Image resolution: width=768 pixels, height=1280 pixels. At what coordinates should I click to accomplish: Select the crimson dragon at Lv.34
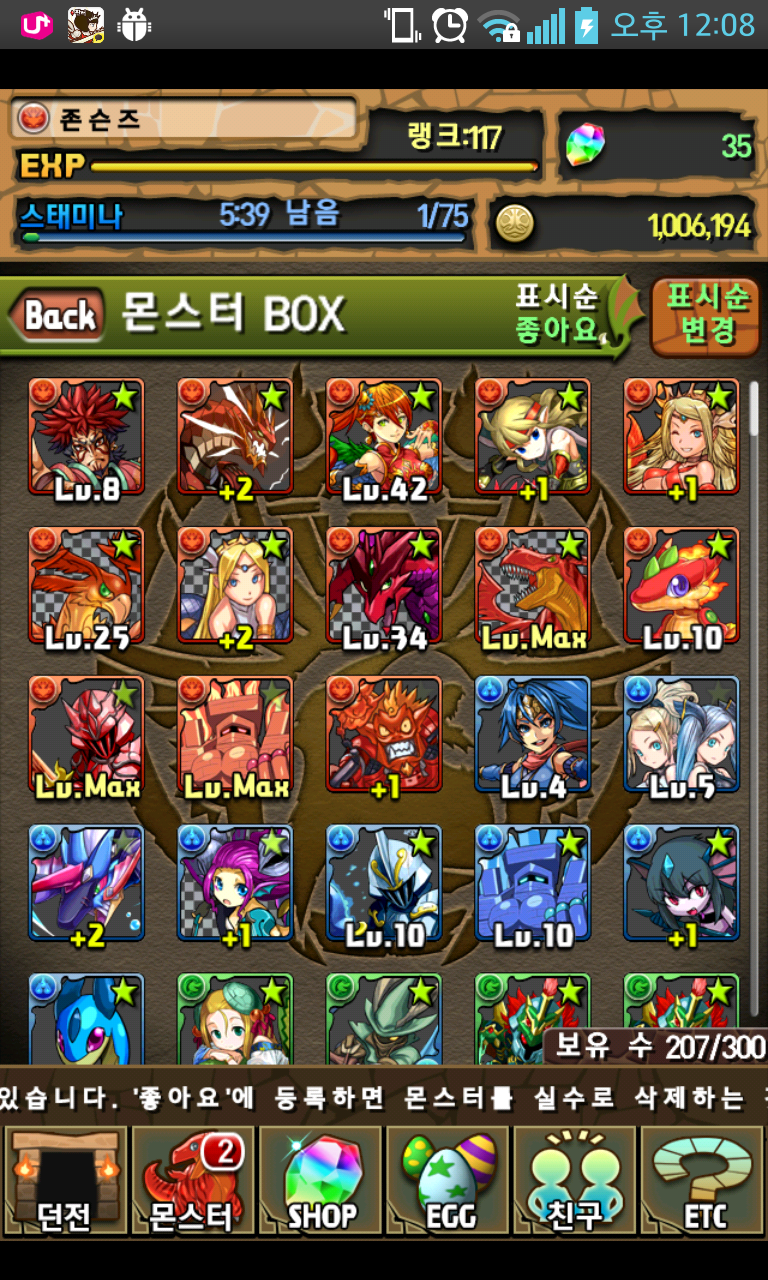384,585
